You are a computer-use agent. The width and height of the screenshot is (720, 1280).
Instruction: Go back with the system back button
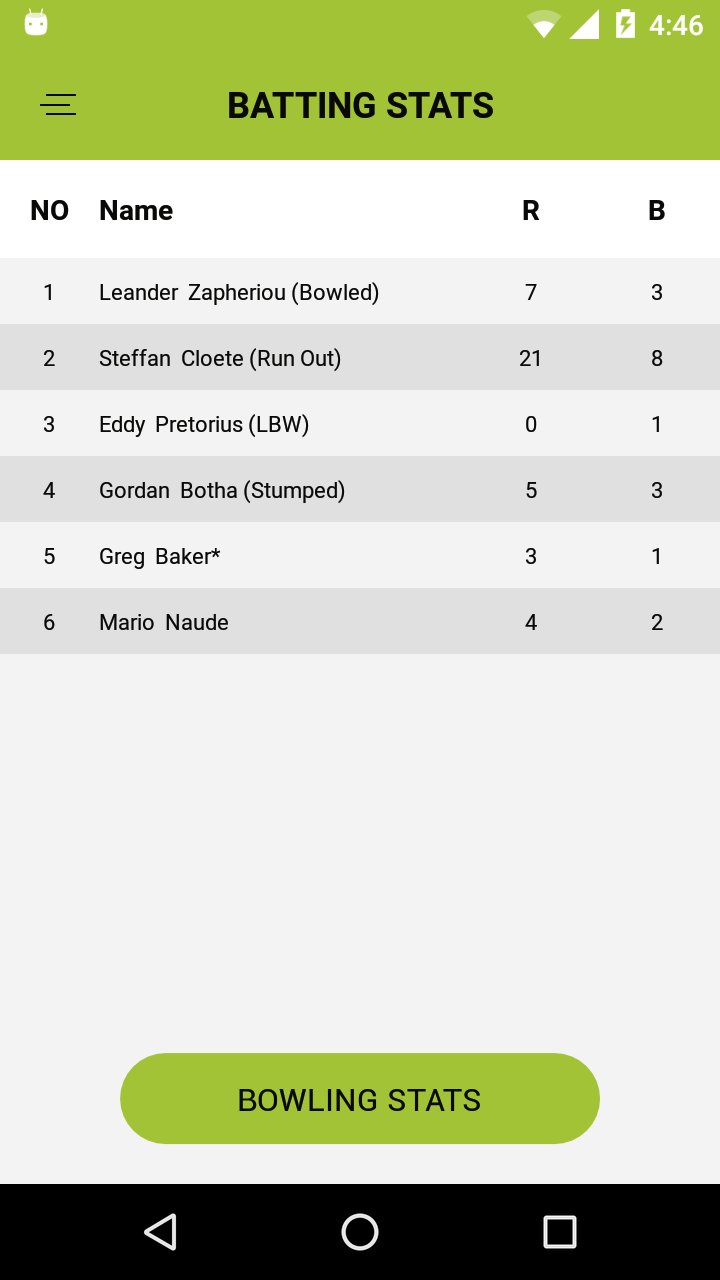pyautogui.click(x=160, y=1232)
